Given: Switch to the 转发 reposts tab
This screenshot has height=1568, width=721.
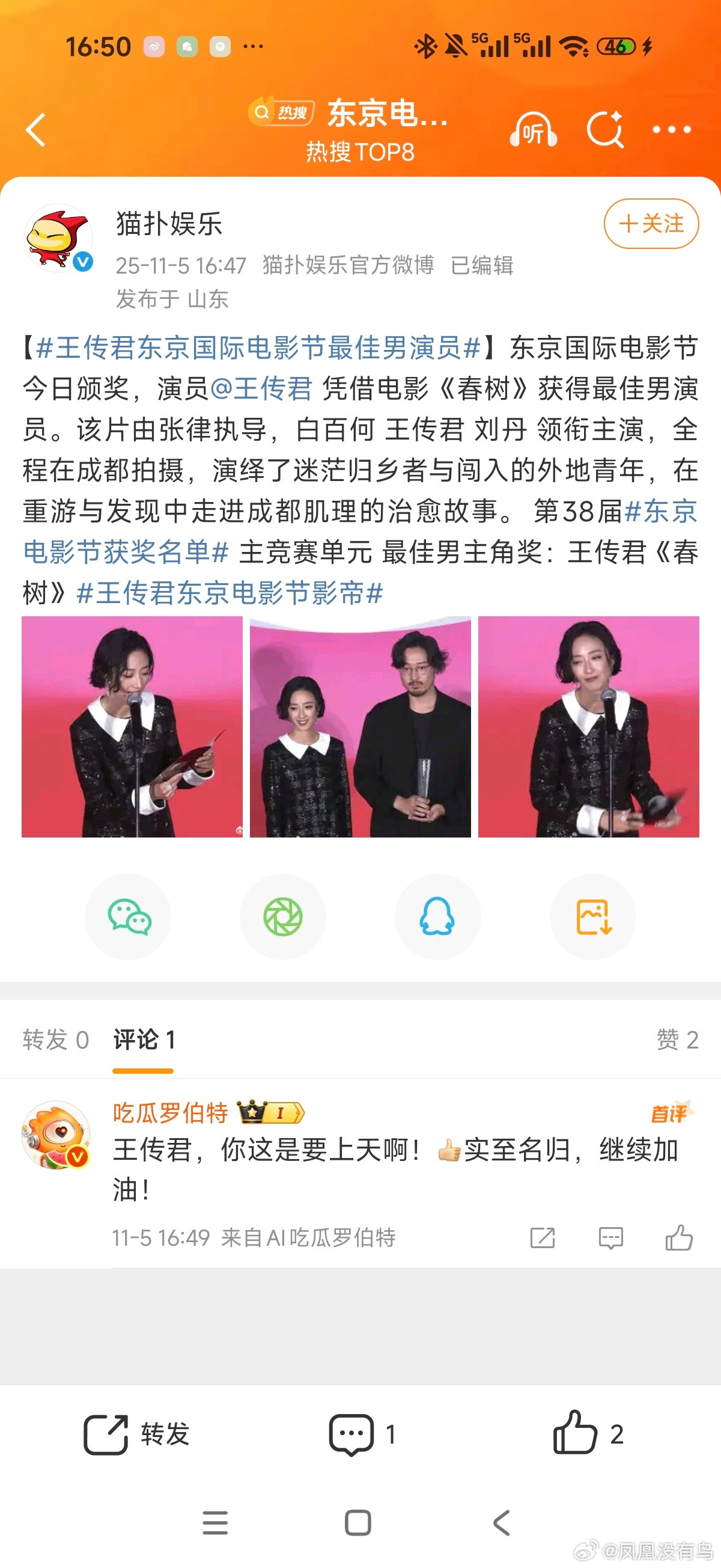Looking at the screenshot, I should (56, 1040).
